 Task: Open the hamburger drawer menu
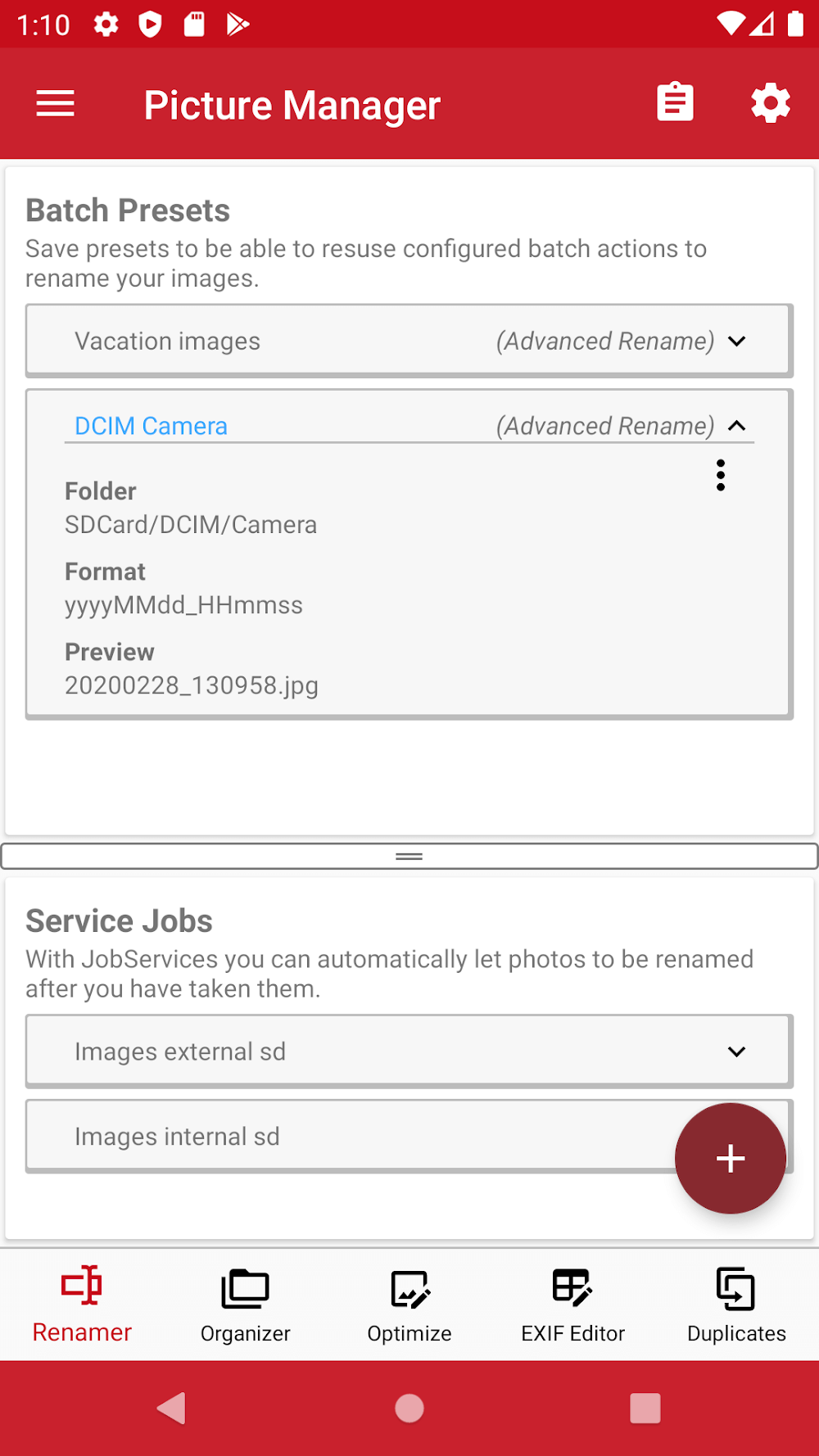click(56, 104)
